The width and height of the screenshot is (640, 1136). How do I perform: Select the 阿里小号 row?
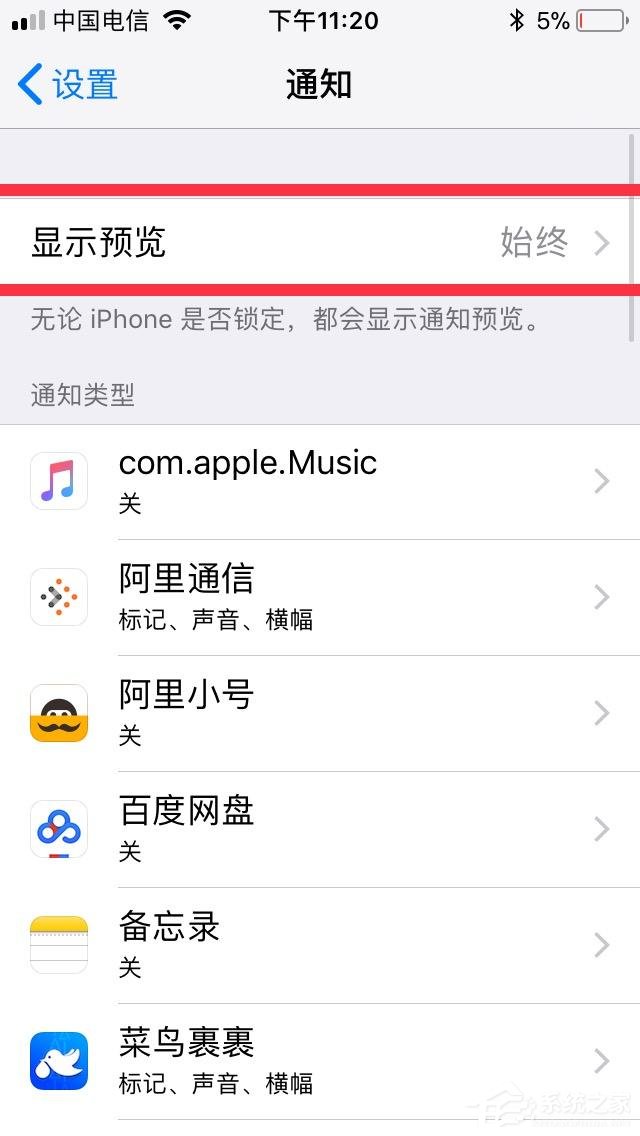pos(320,713)
